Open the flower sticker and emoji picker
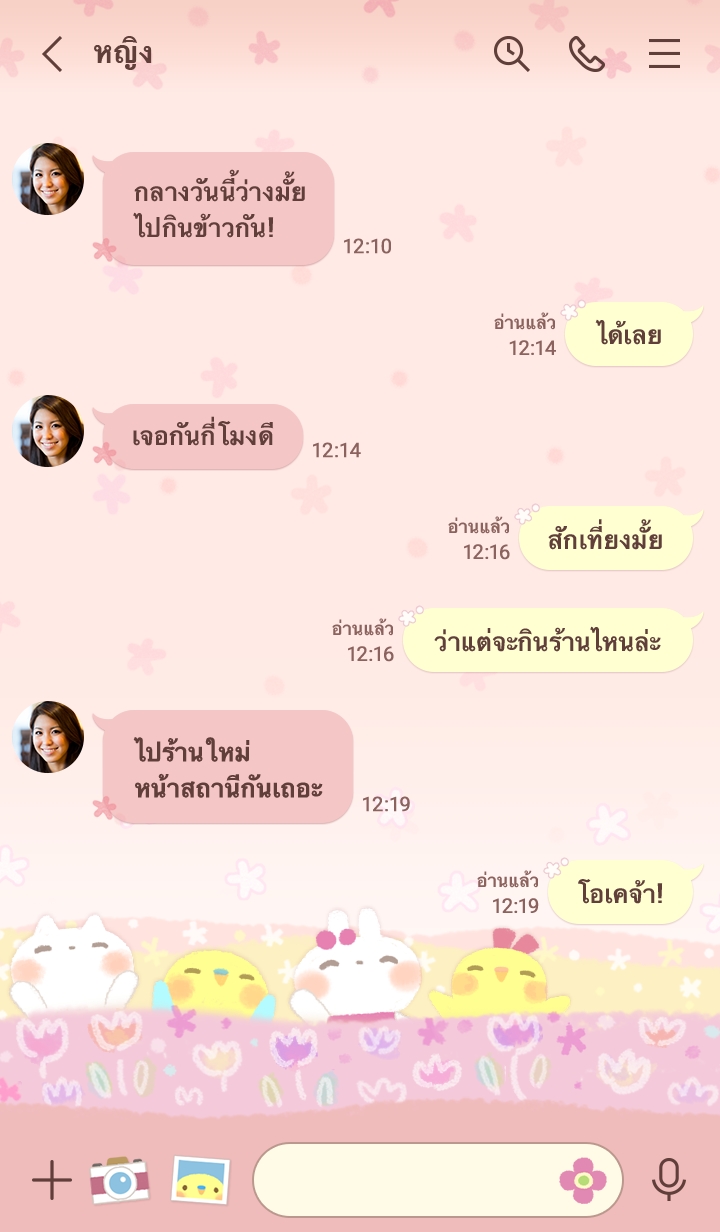Viewport: 720px width, 1232px height. coord(583,1181)
